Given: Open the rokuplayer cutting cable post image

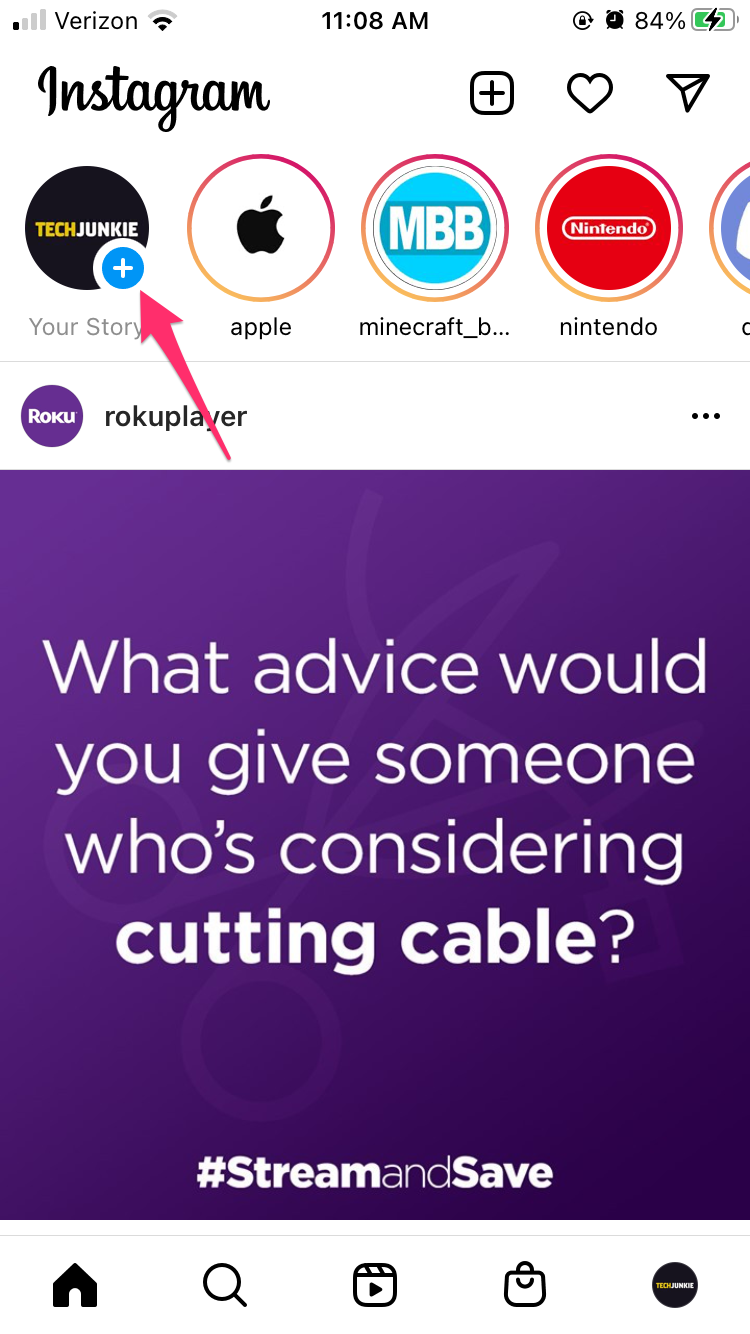Looking at the screenshot, I should pyautogui.click(x=375, y=844).
